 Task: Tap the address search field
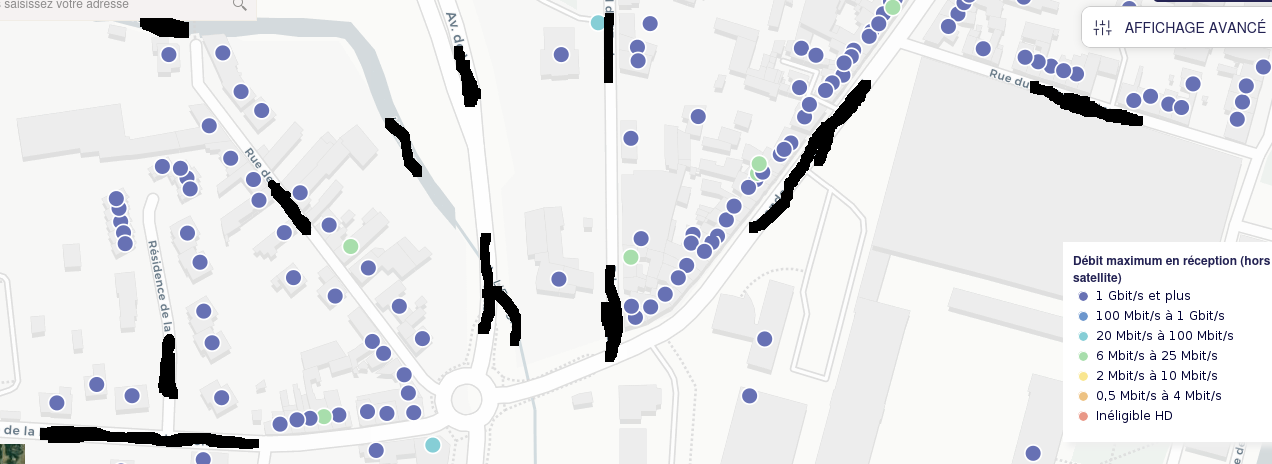pyautogui.click(x=110, y=6)
